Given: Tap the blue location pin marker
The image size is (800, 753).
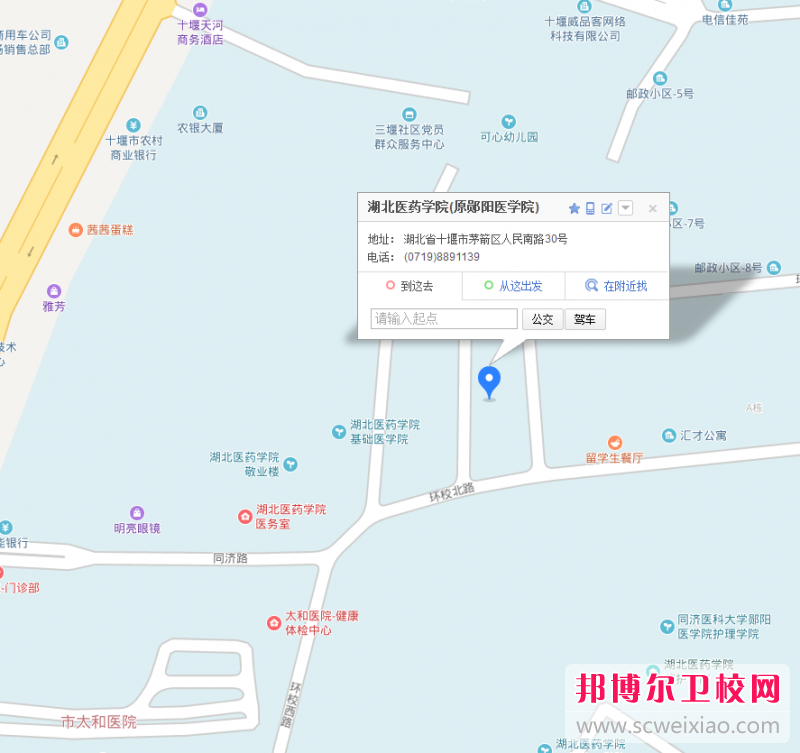Looking at the screenshot, I should (489, 381).
